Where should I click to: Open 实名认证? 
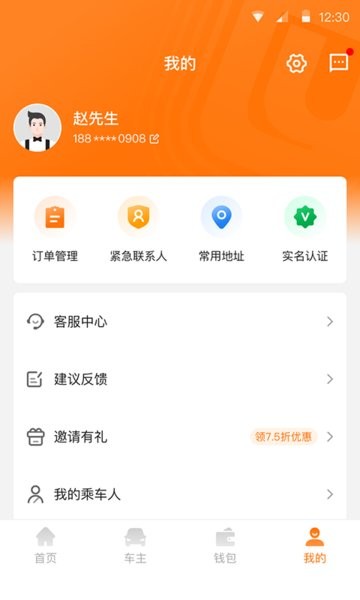(305, 230)
